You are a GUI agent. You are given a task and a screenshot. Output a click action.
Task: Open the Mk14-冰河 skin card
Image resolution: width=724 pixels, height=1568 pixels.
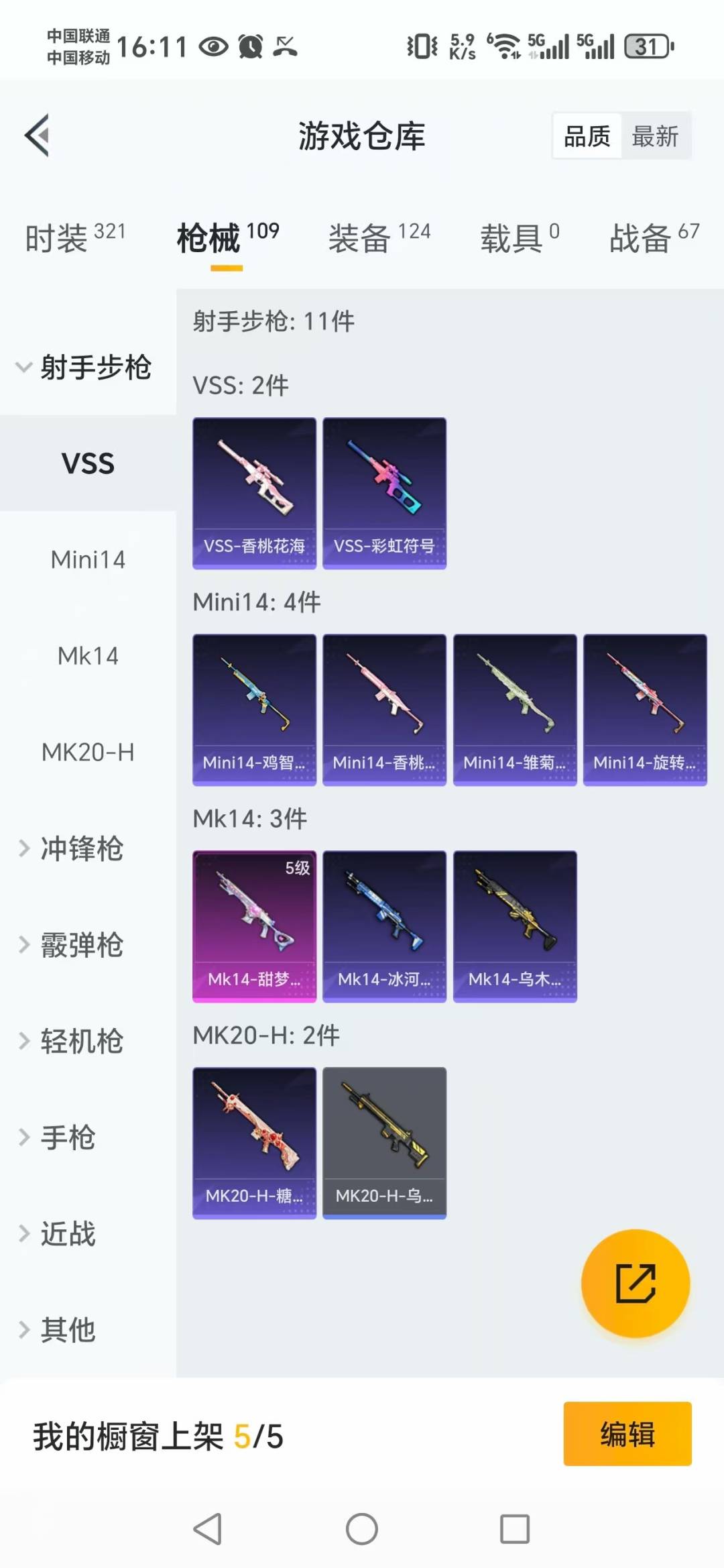pos(384,927)
